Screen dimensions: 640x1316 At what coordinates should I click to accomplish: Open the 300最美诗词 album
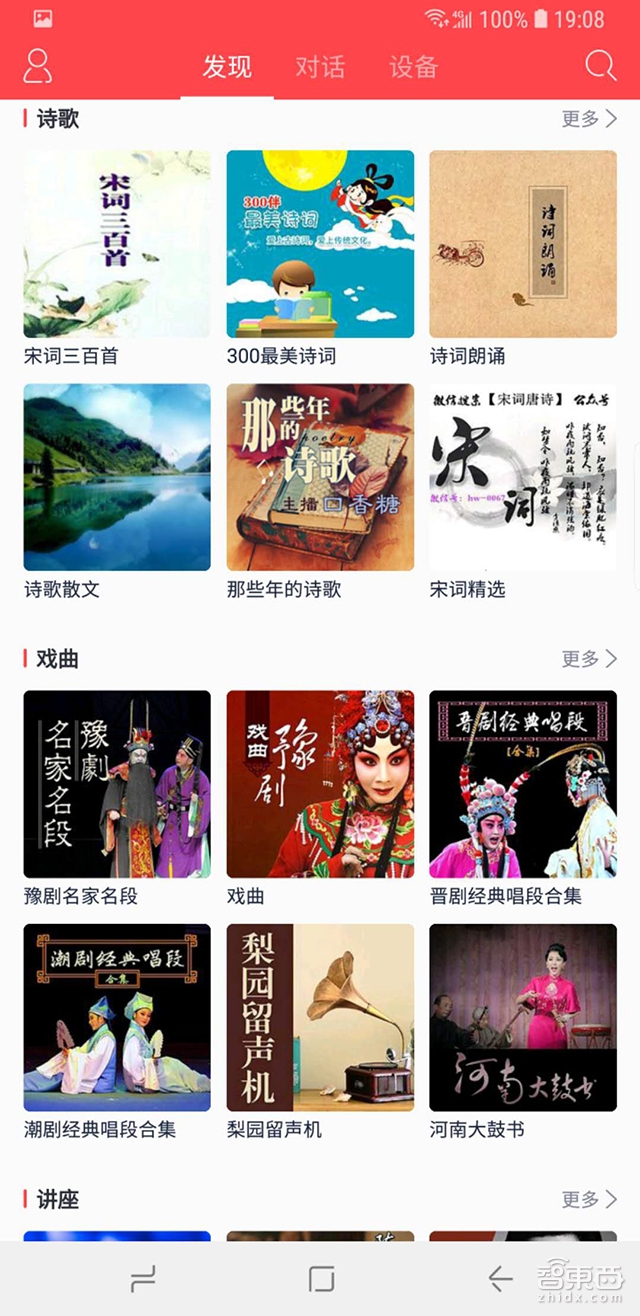coord(320,244)
